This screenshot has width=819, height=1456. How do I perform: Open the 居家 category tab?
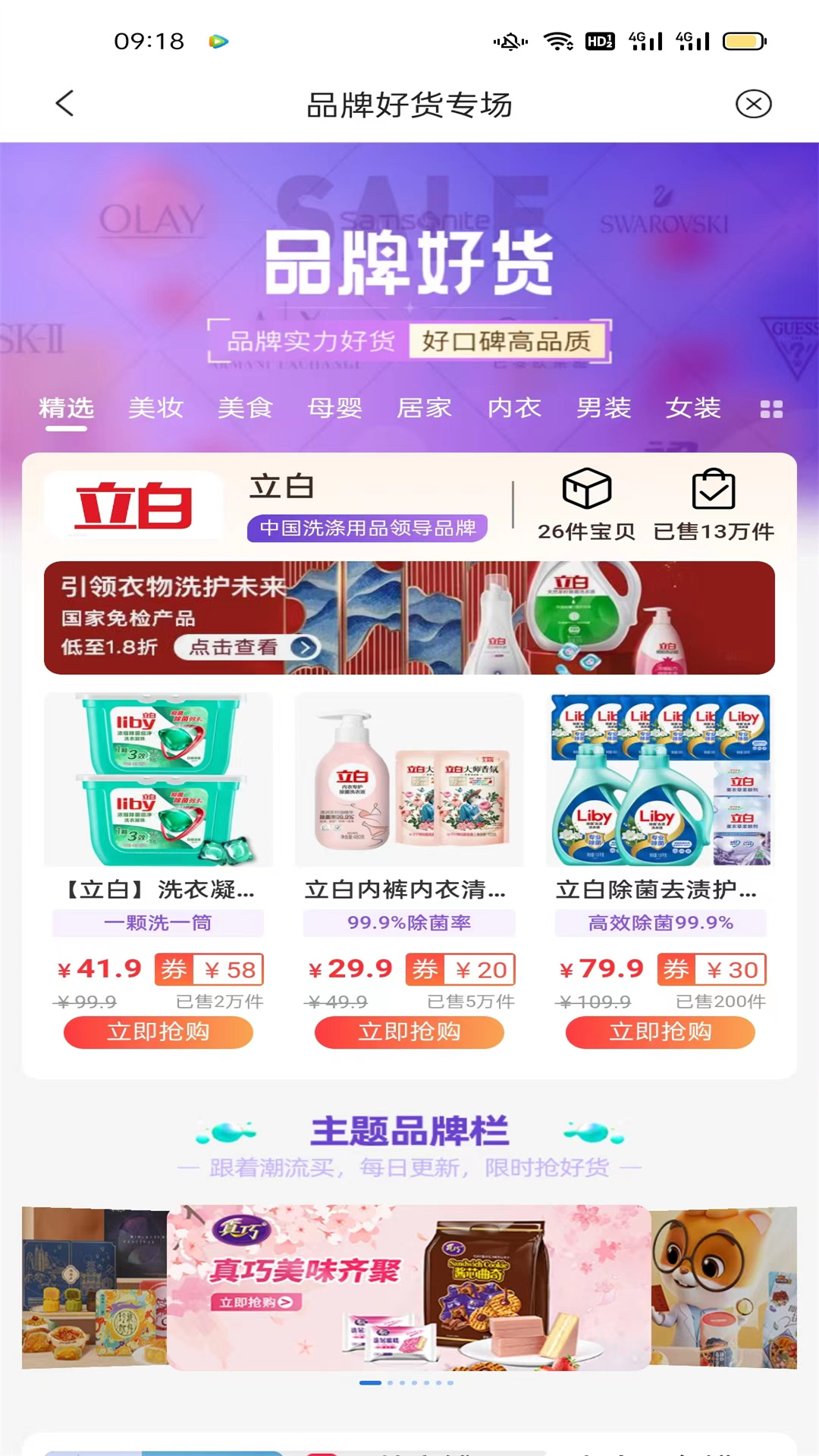coord(424,408)
